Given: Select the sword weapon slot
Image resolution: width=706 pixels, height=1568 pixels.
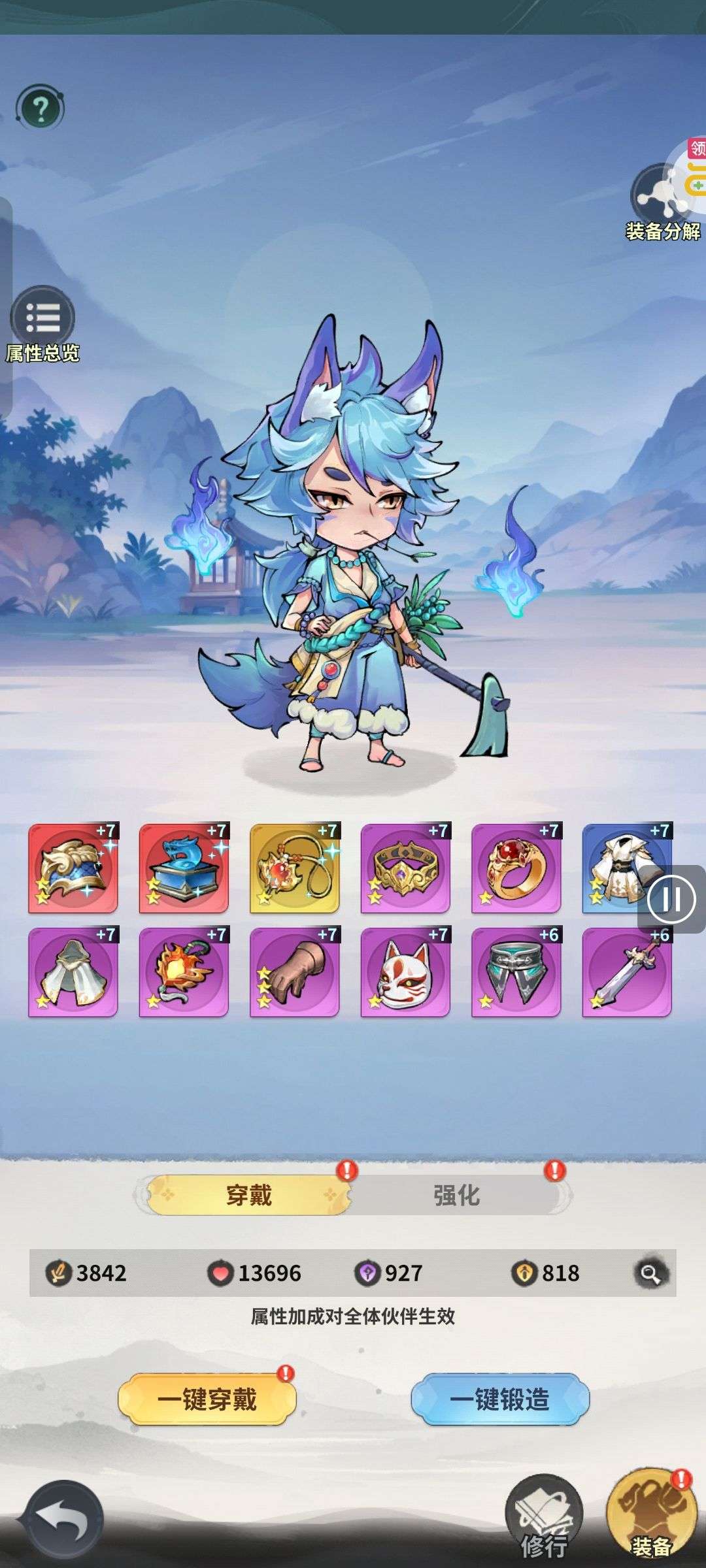Looking at the screenshot, I should click(x=627, y=972).
